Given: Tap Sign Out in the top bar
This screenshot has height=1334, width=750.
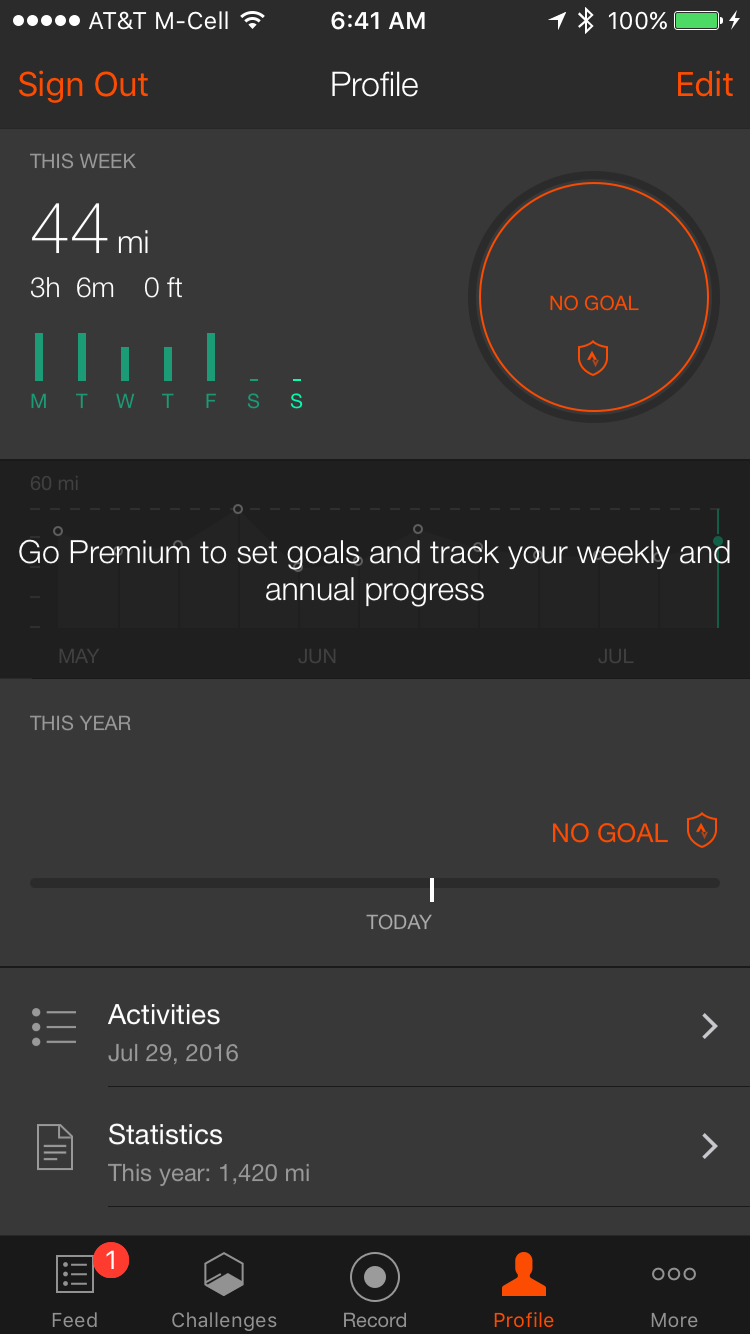Looking at the screenshot, I should (x=83, y=85).
